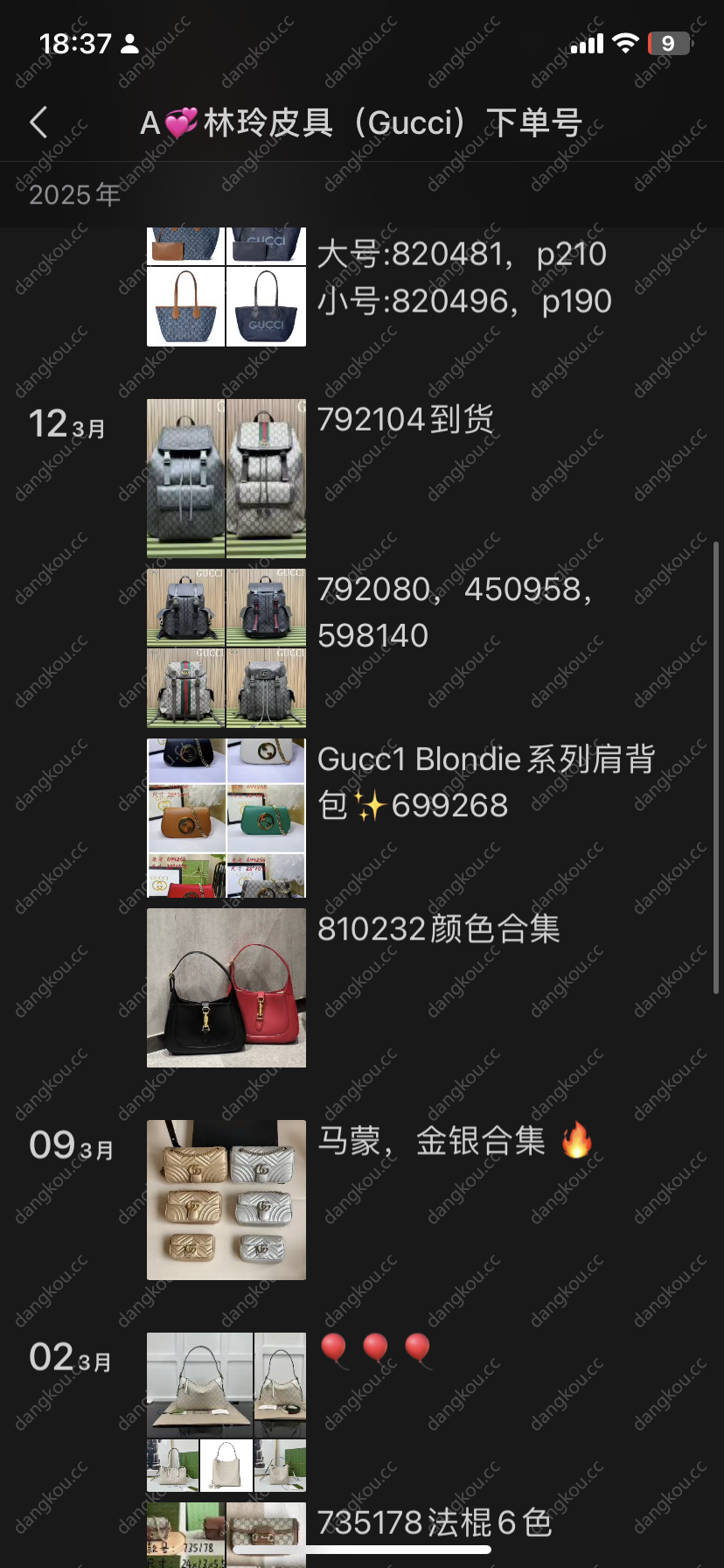Open the 792104到货 backpack post

pyautogui.click(x=405, y=420)
